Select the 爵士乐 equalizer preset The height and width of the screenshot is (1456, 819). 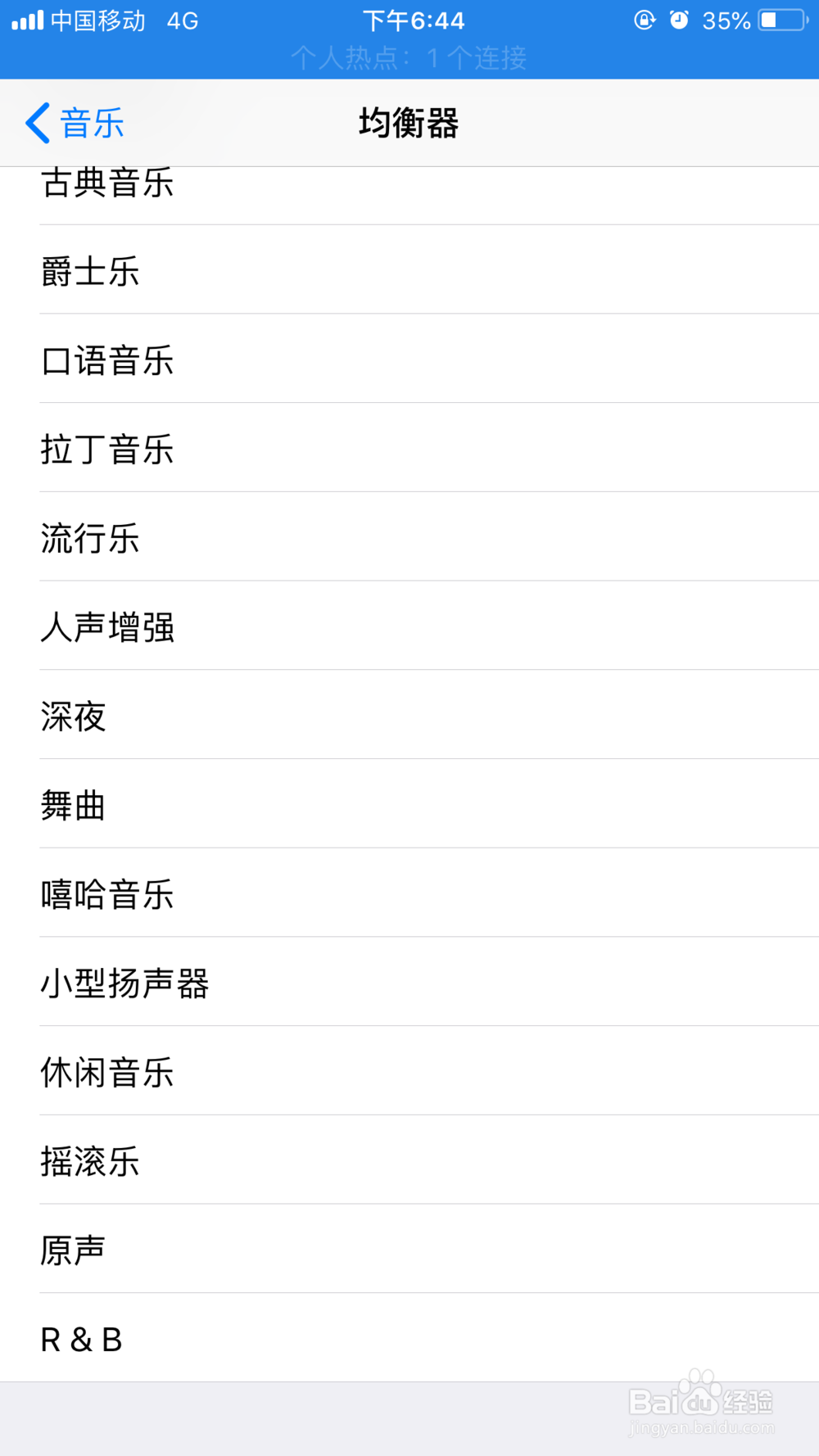point(91,272)
